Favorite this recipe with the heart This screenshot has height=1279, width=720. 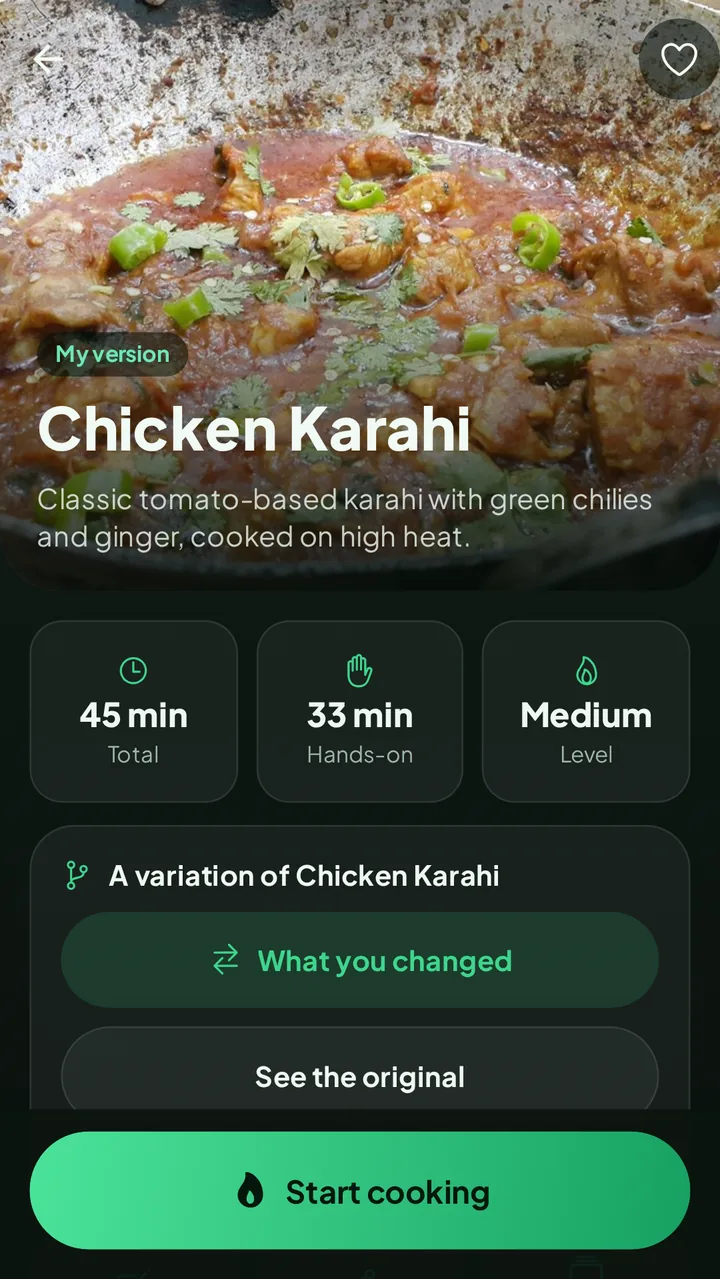point(679,59)
